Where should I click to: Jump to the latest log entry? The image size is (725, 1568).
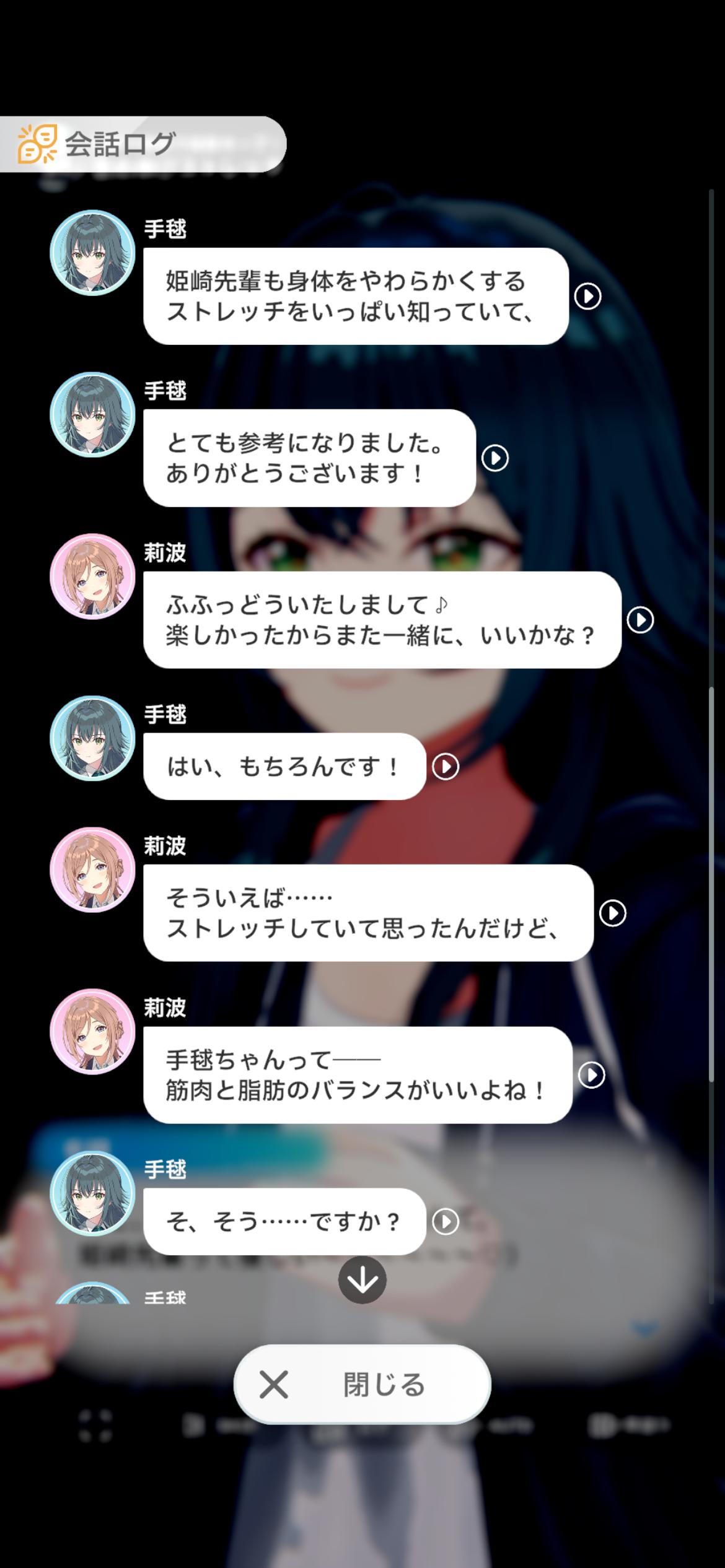tap(362, 1280)
